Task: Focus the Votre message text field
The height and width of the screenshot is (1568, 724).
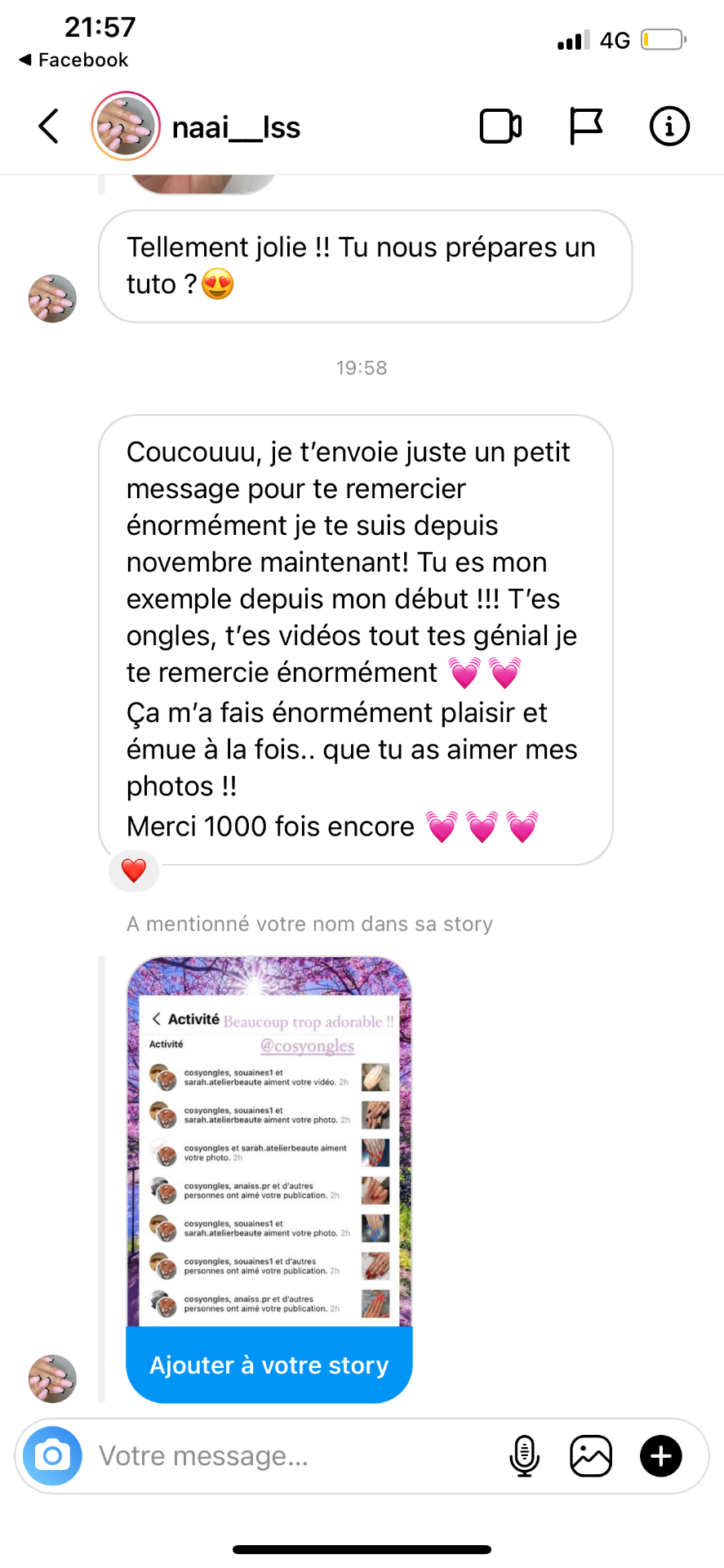Action: [294, 1455]
